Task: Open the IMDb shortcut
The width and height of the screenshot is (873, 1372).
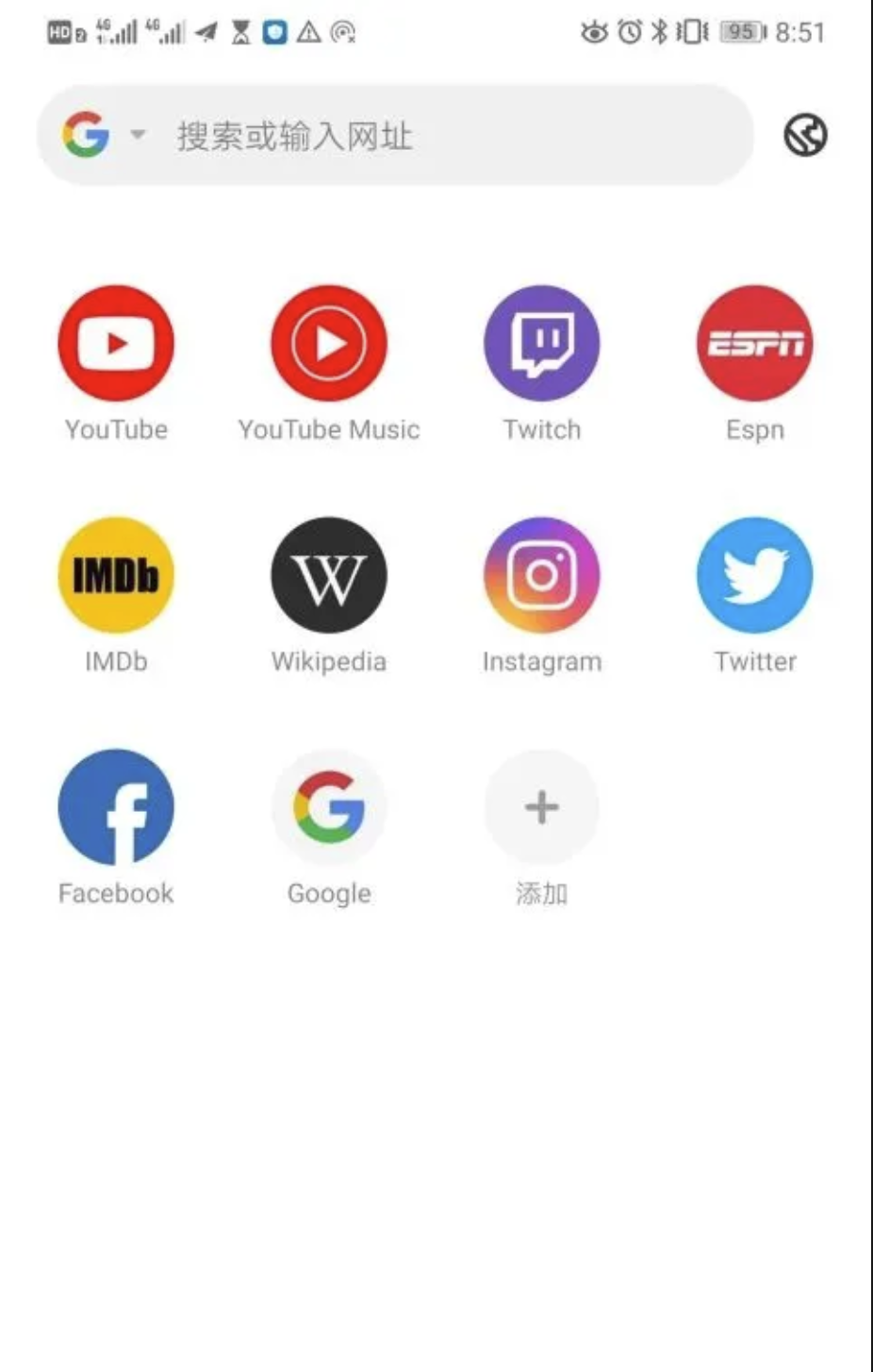Action: point(116,575)
